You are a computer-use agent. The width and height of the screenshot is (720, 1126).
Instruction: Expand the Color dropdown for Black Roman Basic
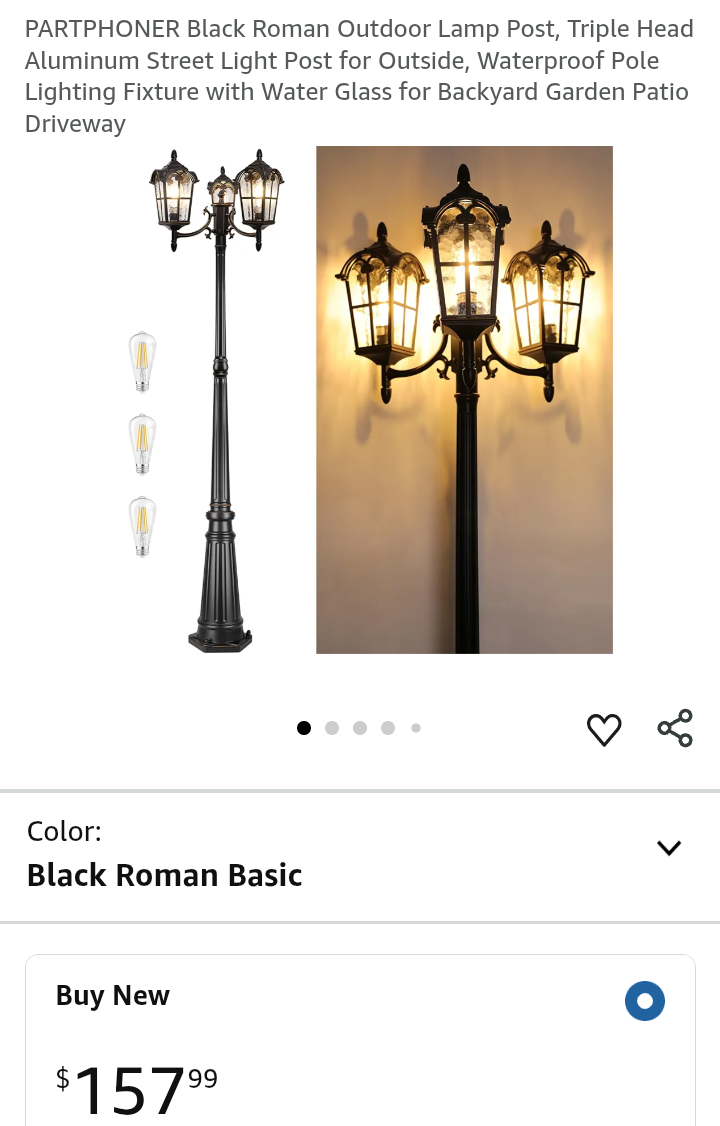pos(668,848)
